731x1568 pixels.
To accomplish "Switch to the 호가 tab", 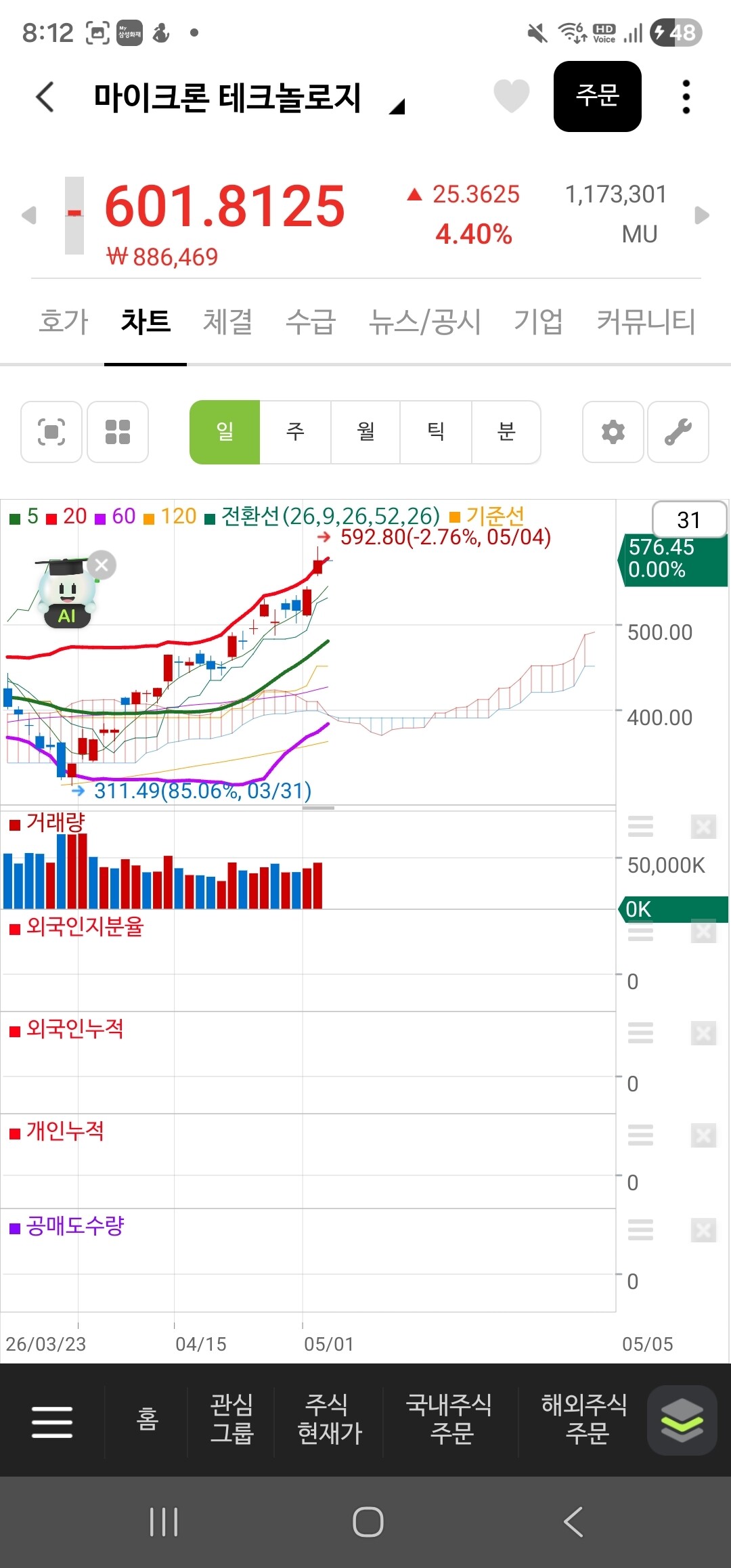I will point(64,321).
